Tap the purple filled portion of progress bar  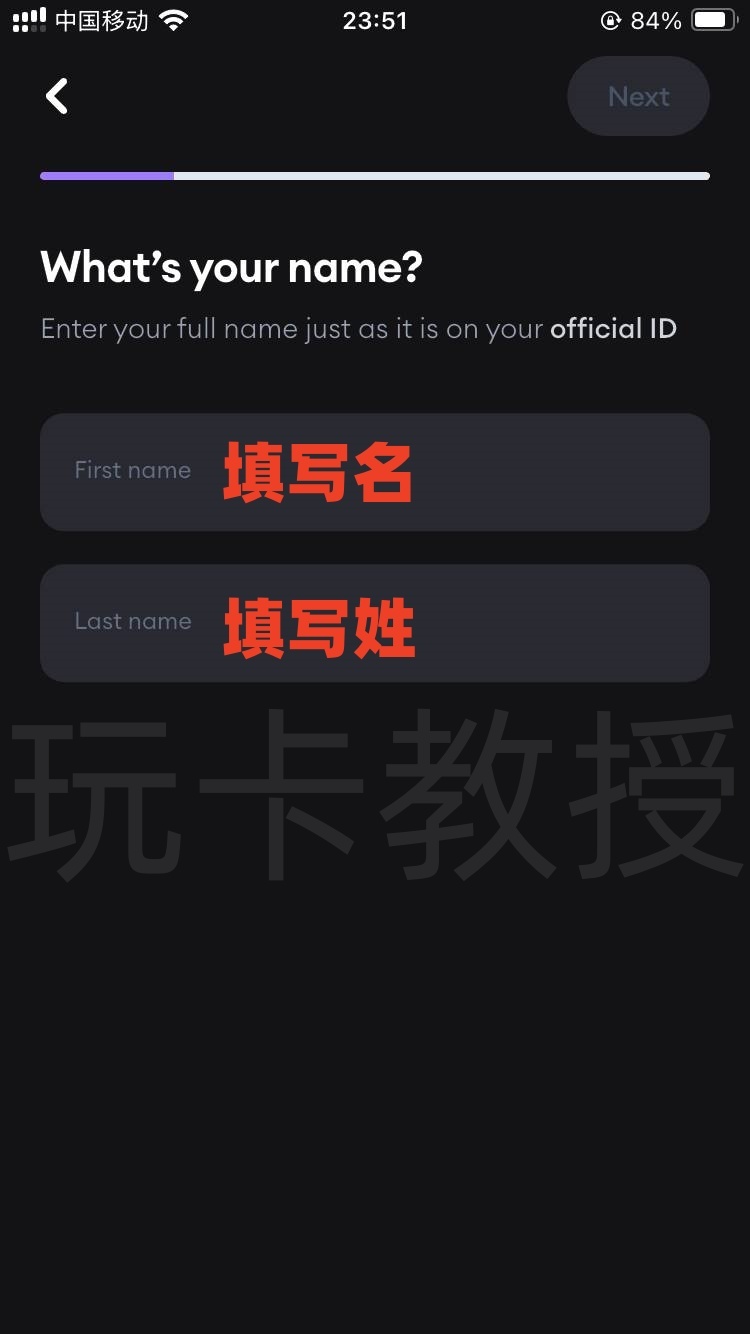point(105,175)
